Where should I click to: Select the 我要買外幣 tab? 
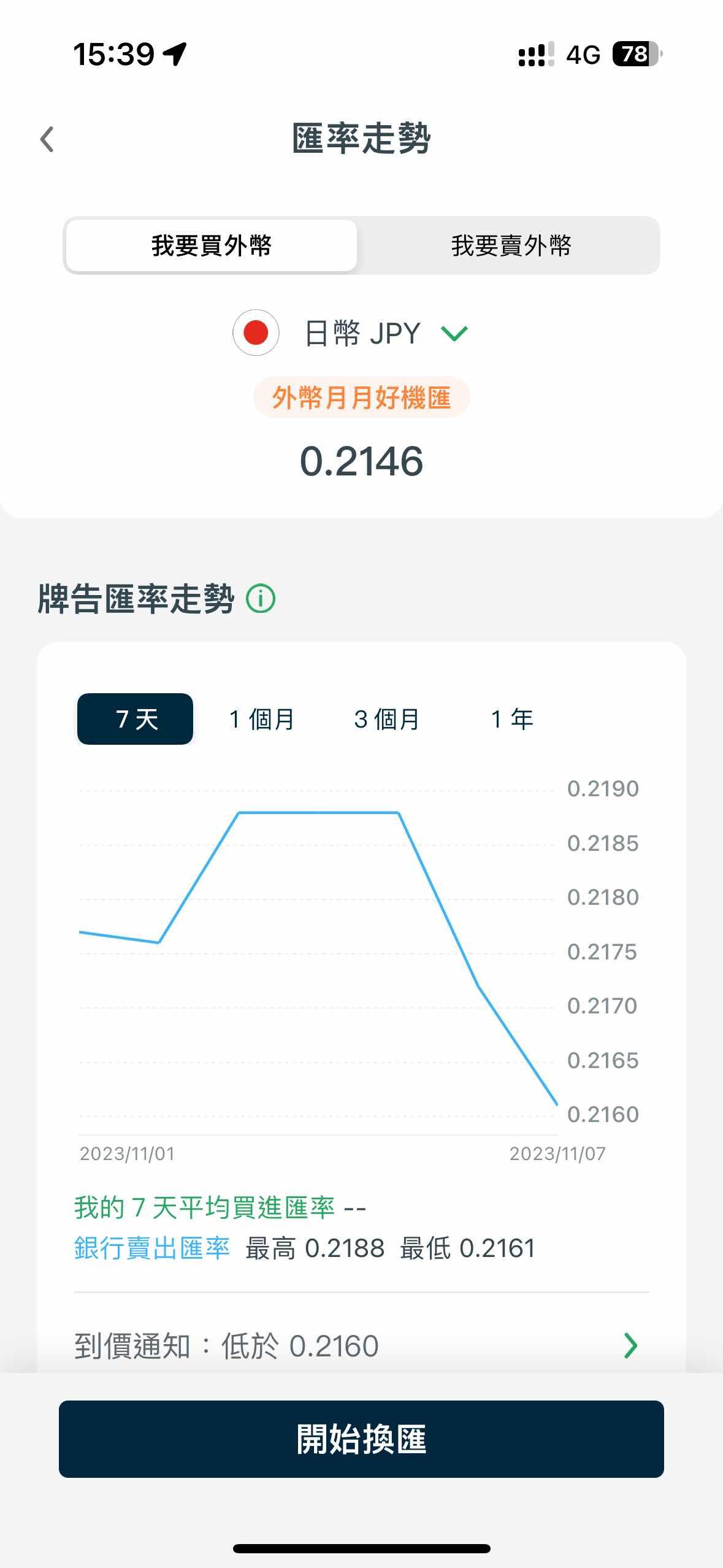pos(211,245)
